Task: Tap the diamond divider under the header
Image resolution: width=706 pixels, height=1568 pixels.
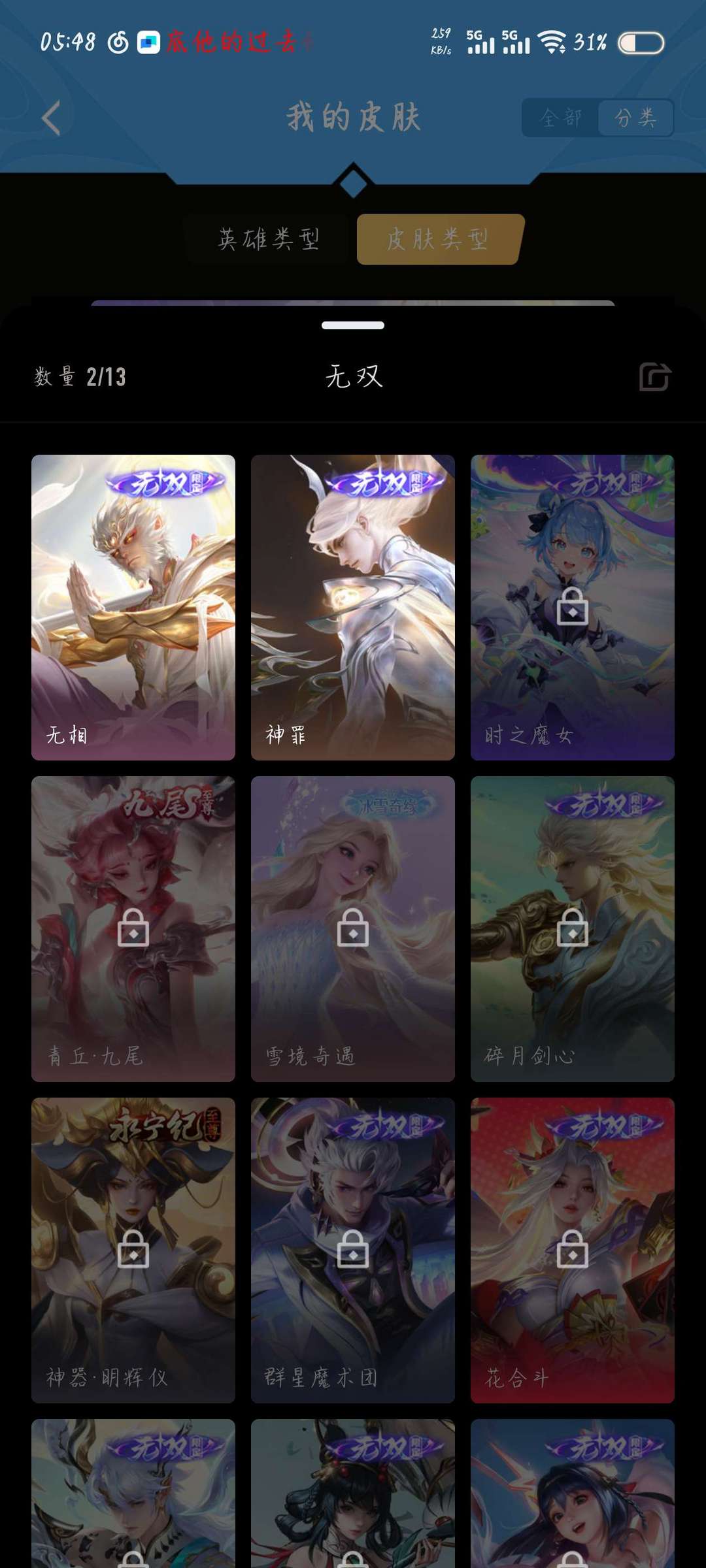Action: coord(353,182)
